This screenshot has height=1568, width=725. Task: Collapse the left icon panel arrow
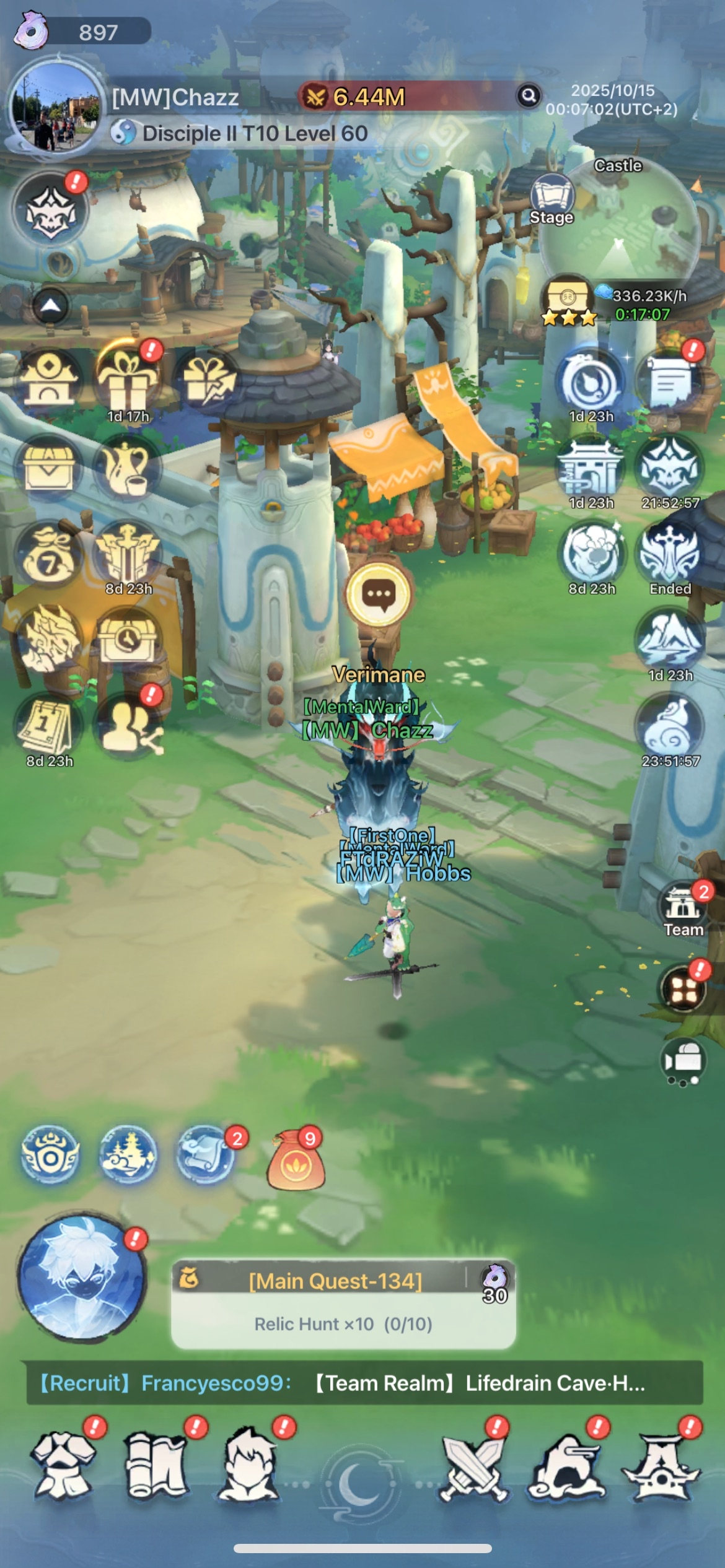pyautogui.click(x=50, y=306)
